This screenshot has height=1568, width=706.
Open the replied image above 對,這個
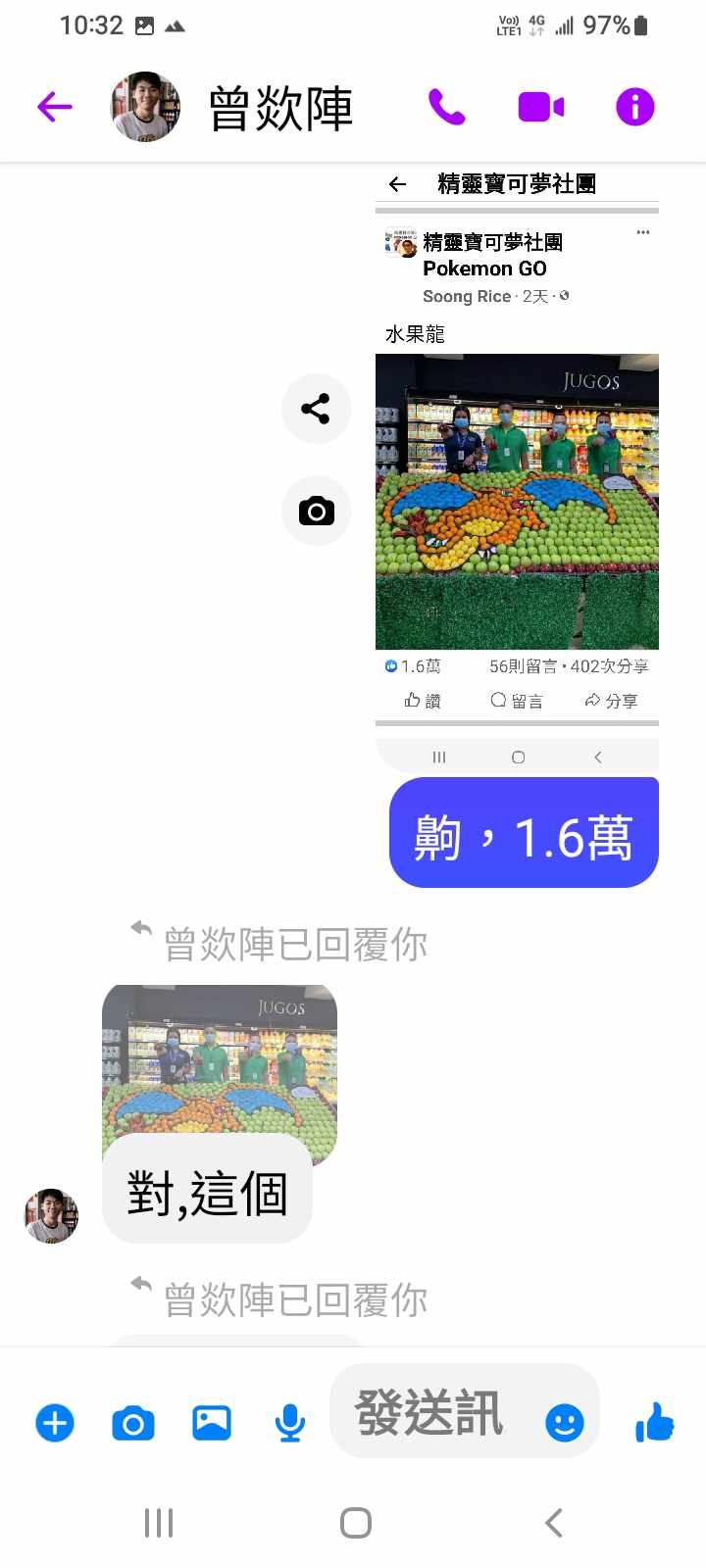click(x=220, y=1060)
